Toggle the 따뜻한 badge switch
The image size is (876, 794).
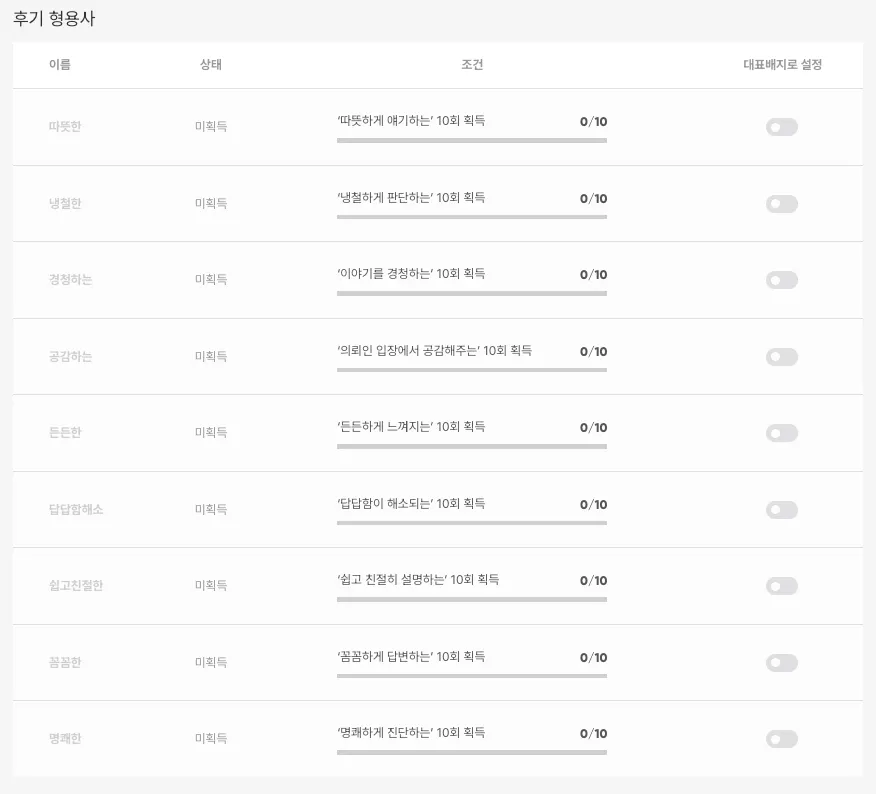pyautogui.click(x=782, y=127)
